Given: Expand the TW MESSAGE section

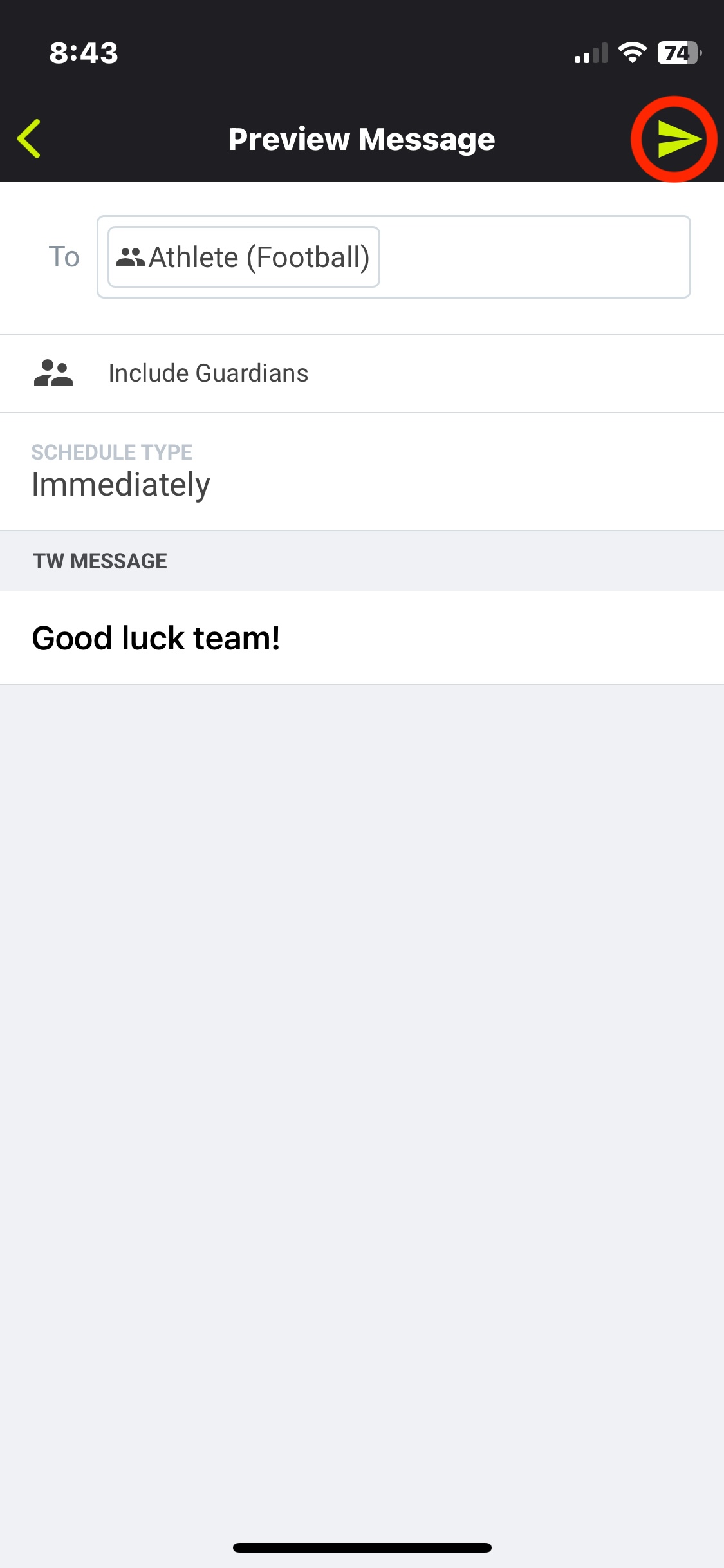Looking at the screenshot, I should 100,560.
